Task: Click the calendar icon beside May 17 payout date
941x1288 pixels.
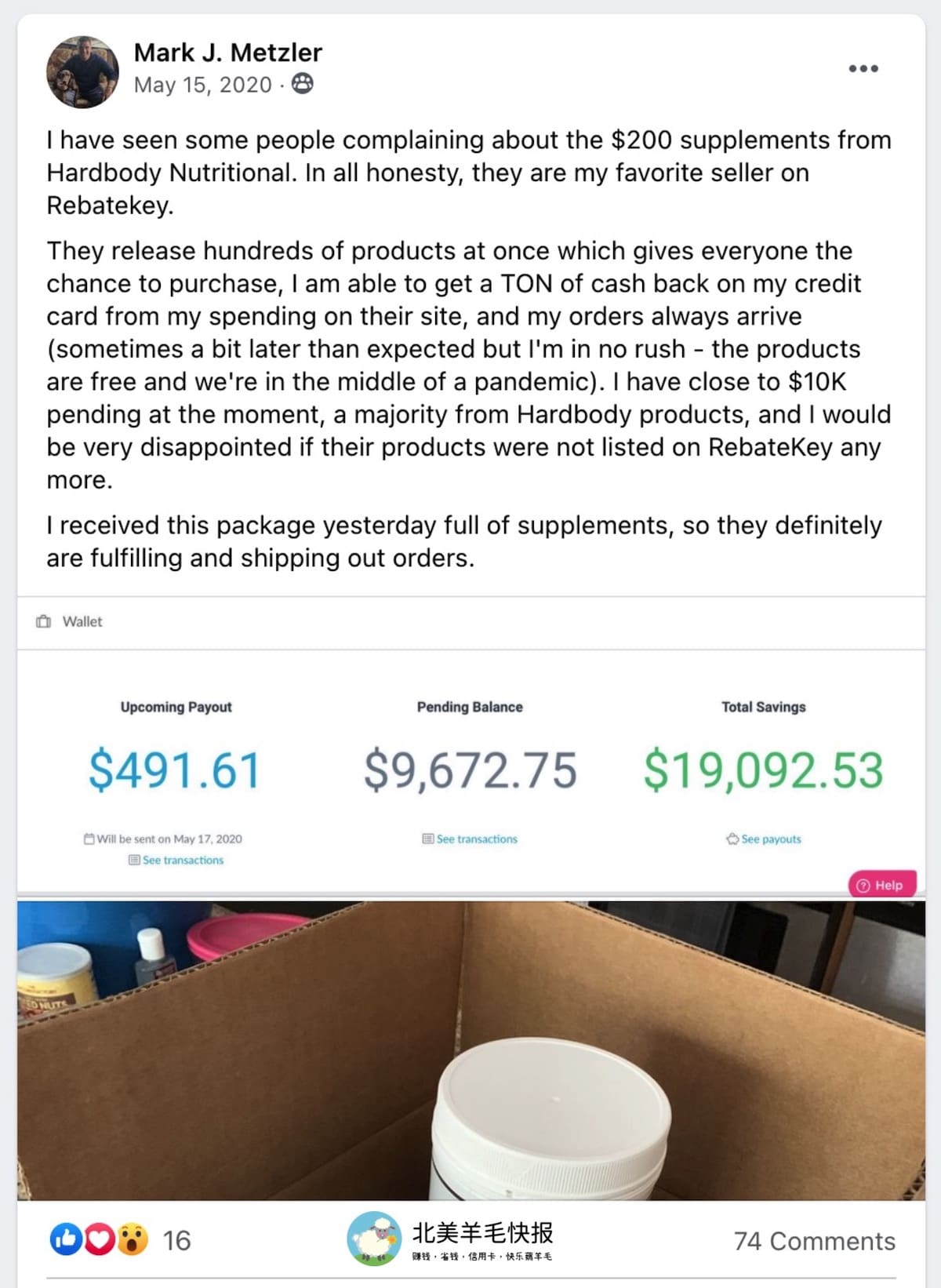Action: (x=90, y=839)
